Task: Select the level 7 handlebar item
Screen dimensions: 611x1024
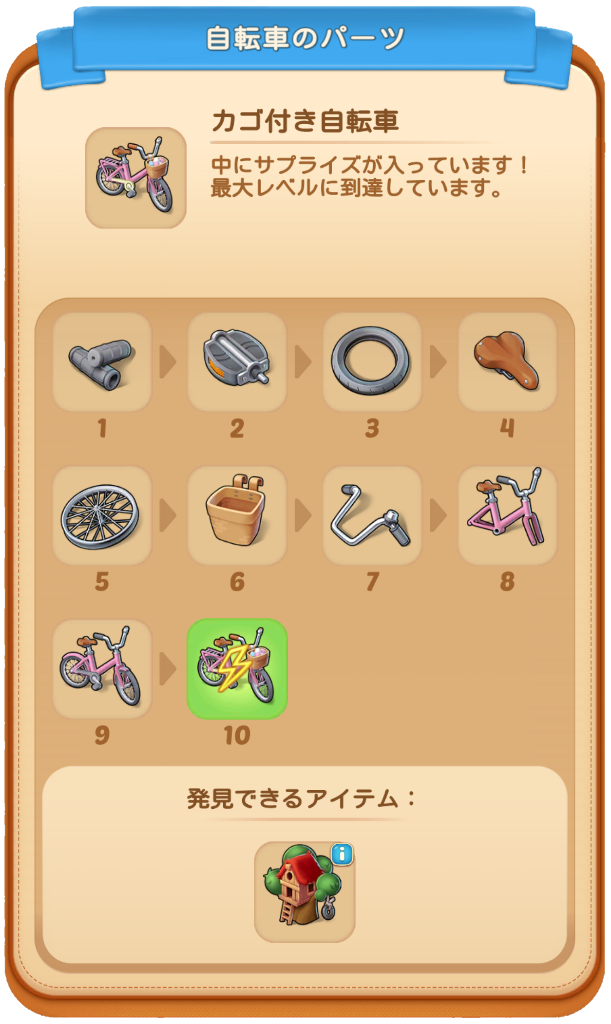Action: (372, 516)
